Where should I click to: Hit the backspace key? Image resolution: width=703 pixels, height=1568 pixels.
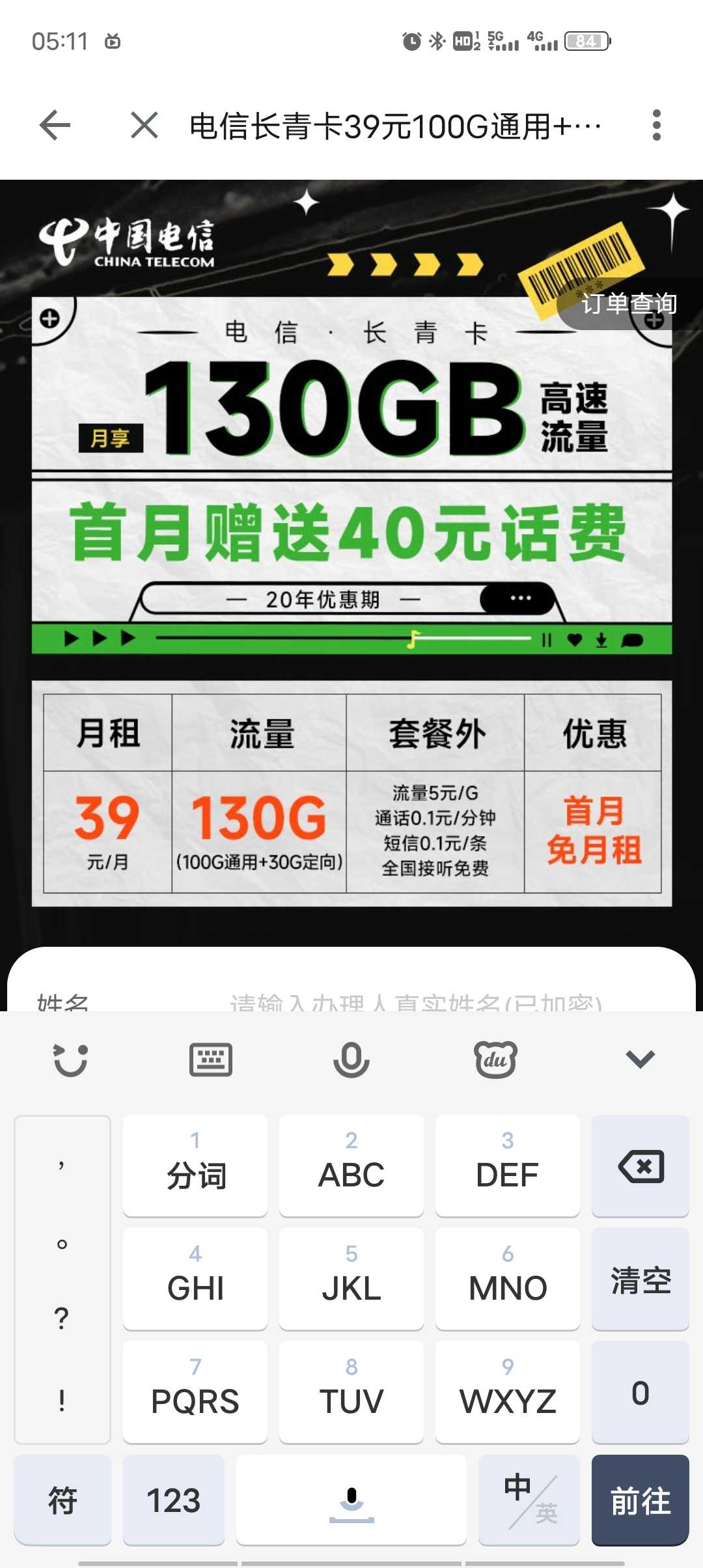[641, 1166]
